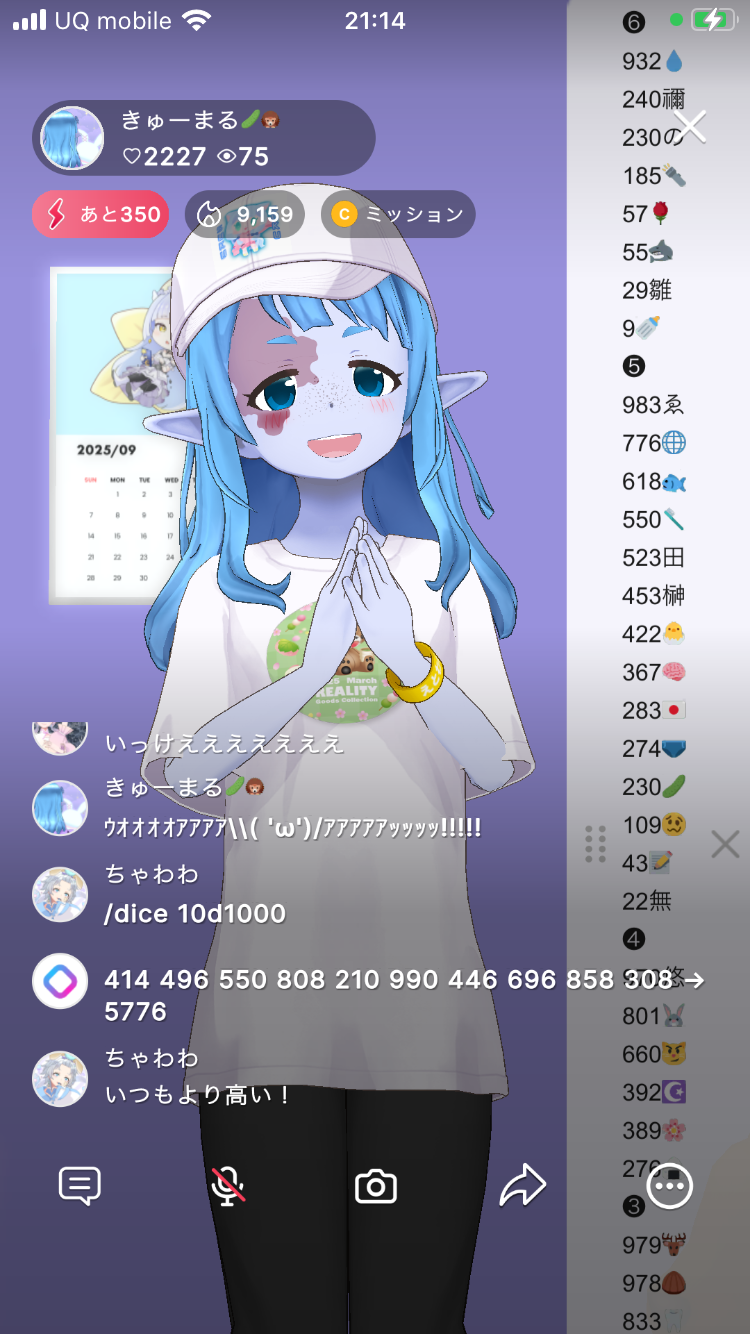
Task: Open the 9,159 flame points chip
Action: (x=246, y=214)
